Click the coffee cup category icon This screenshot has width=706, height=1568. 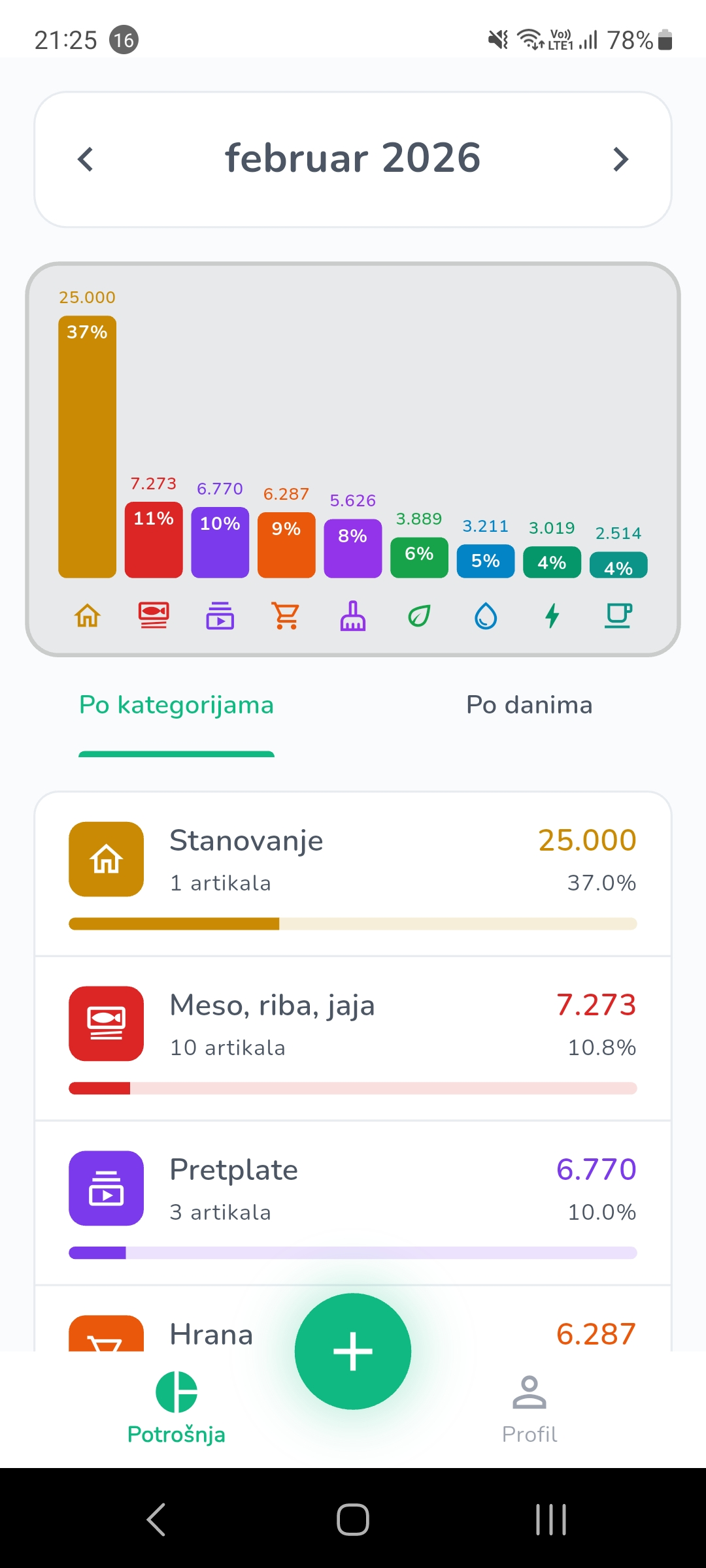(618, 615)
